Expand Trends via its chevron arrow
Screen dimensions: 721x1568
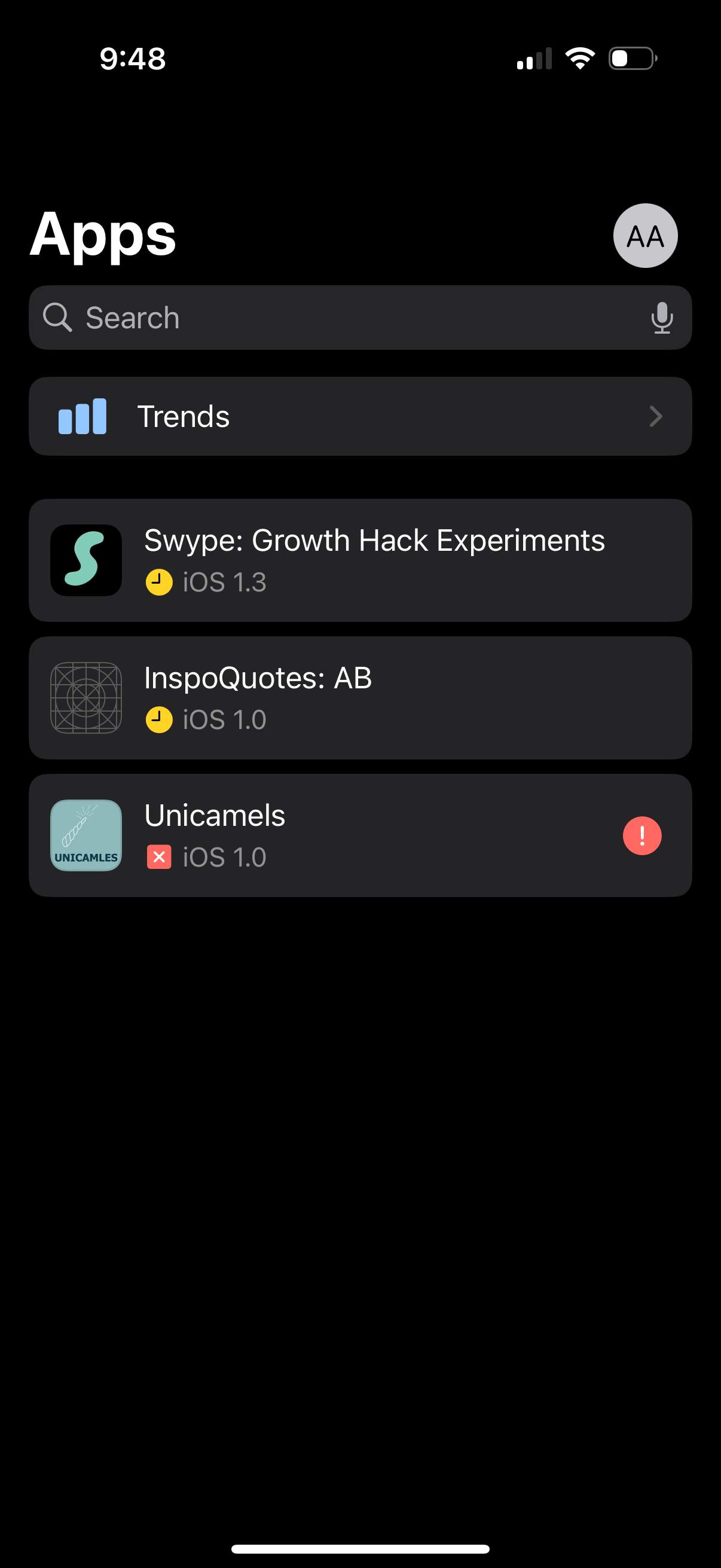pos(656,416)
